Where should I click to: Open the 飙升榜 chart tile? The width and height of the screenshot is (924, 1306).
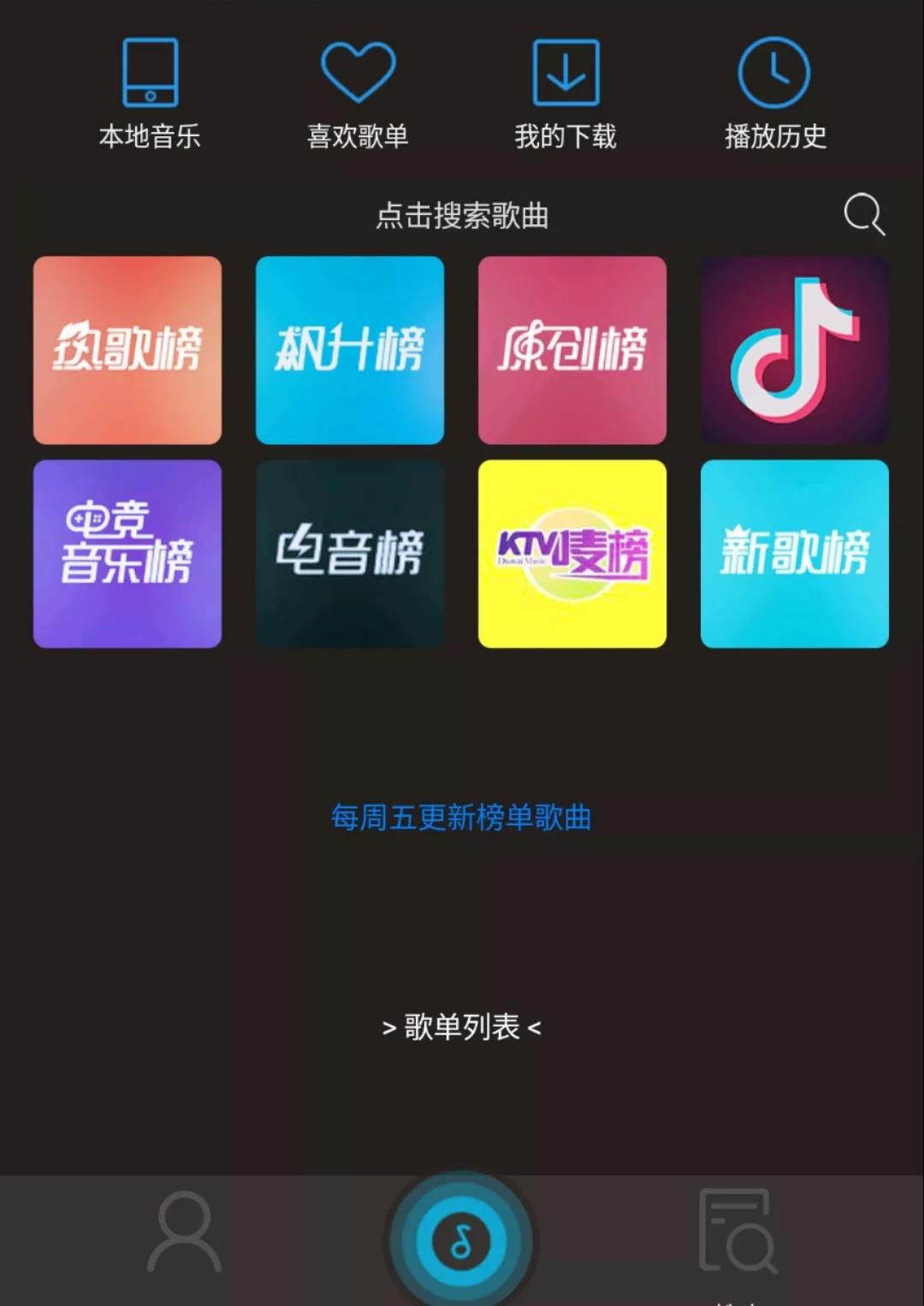click(x=350, y=350)
